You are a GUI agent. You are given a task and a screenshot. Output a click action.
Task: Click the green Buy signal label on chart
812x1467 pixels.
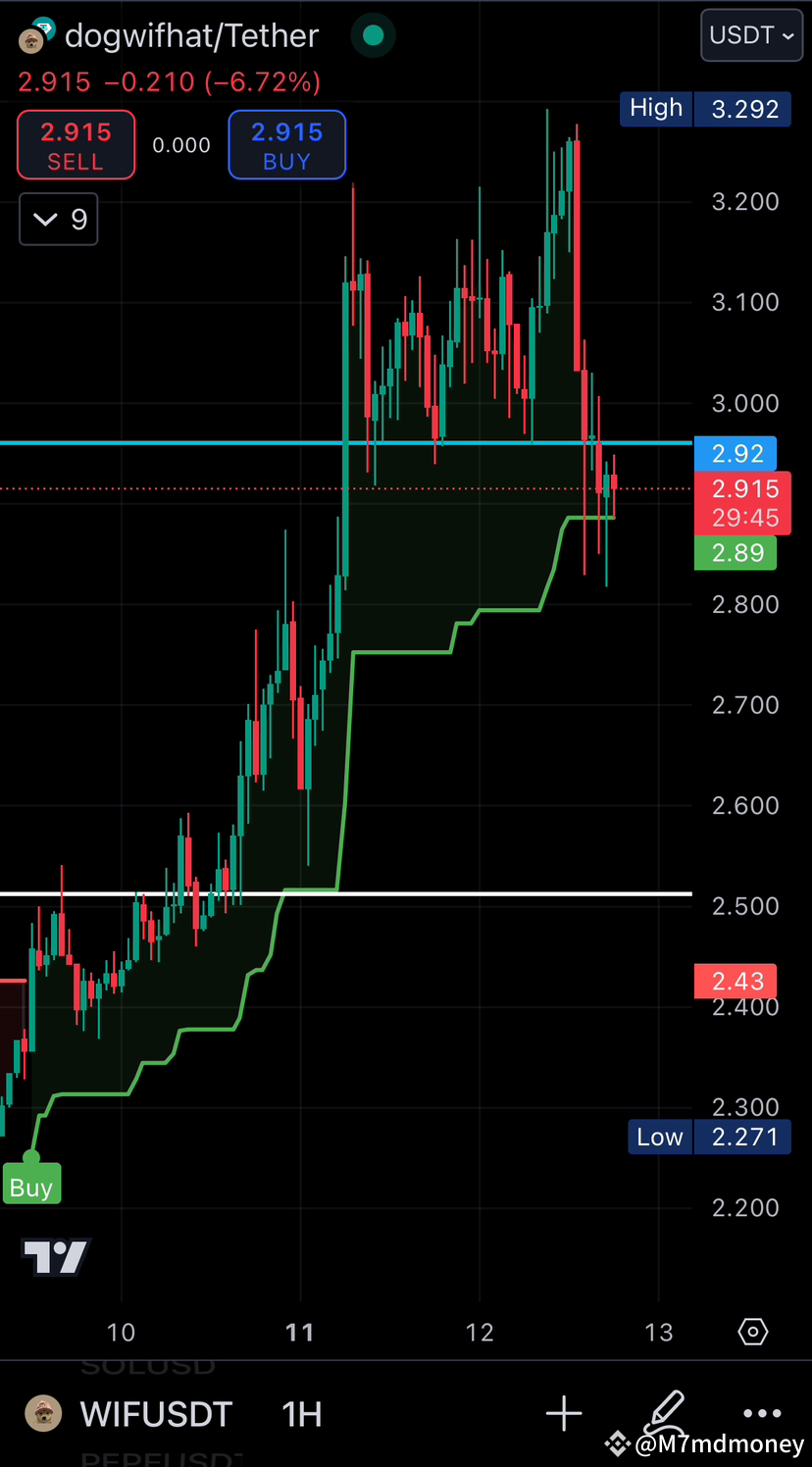coord(31,1187)
